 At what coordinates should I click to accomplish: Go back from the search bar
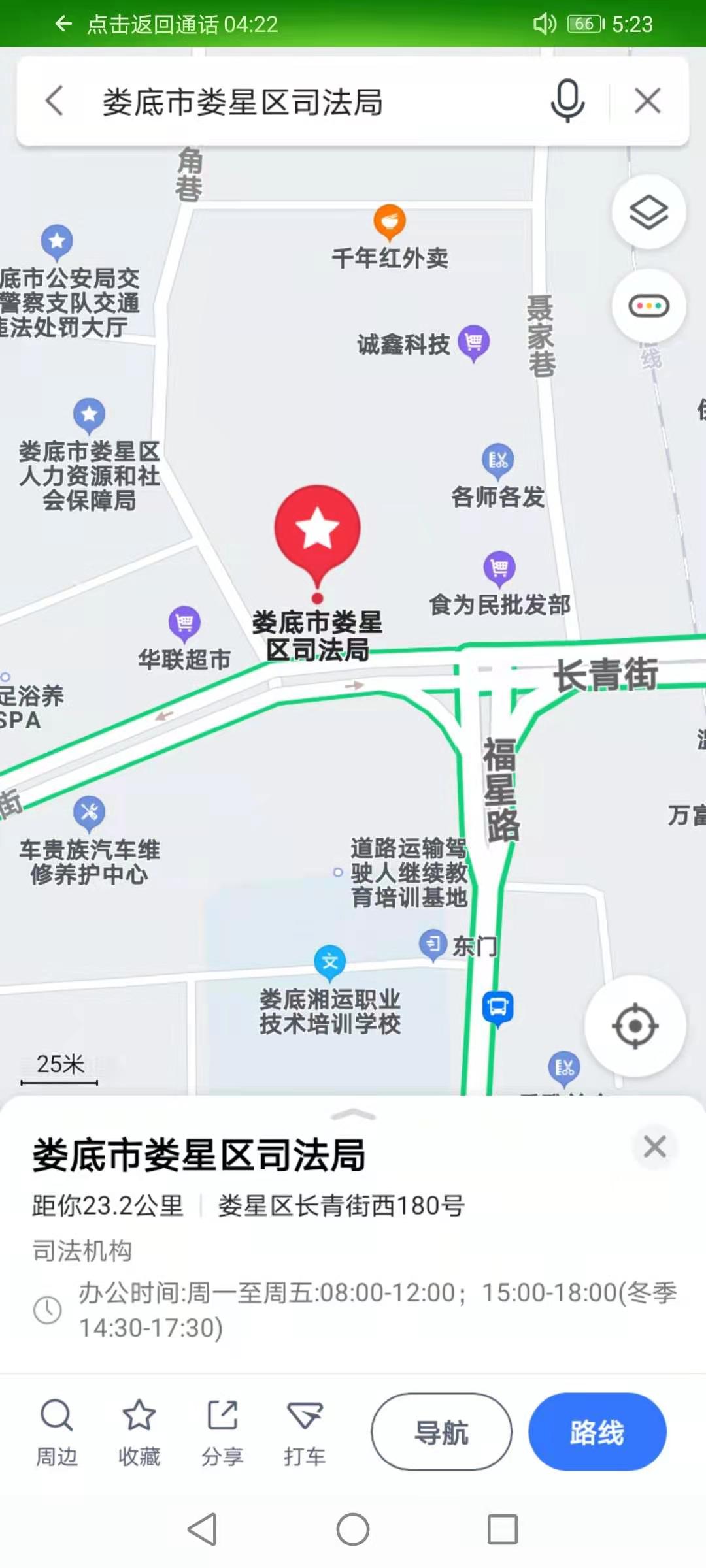click(x=55, y=101)
